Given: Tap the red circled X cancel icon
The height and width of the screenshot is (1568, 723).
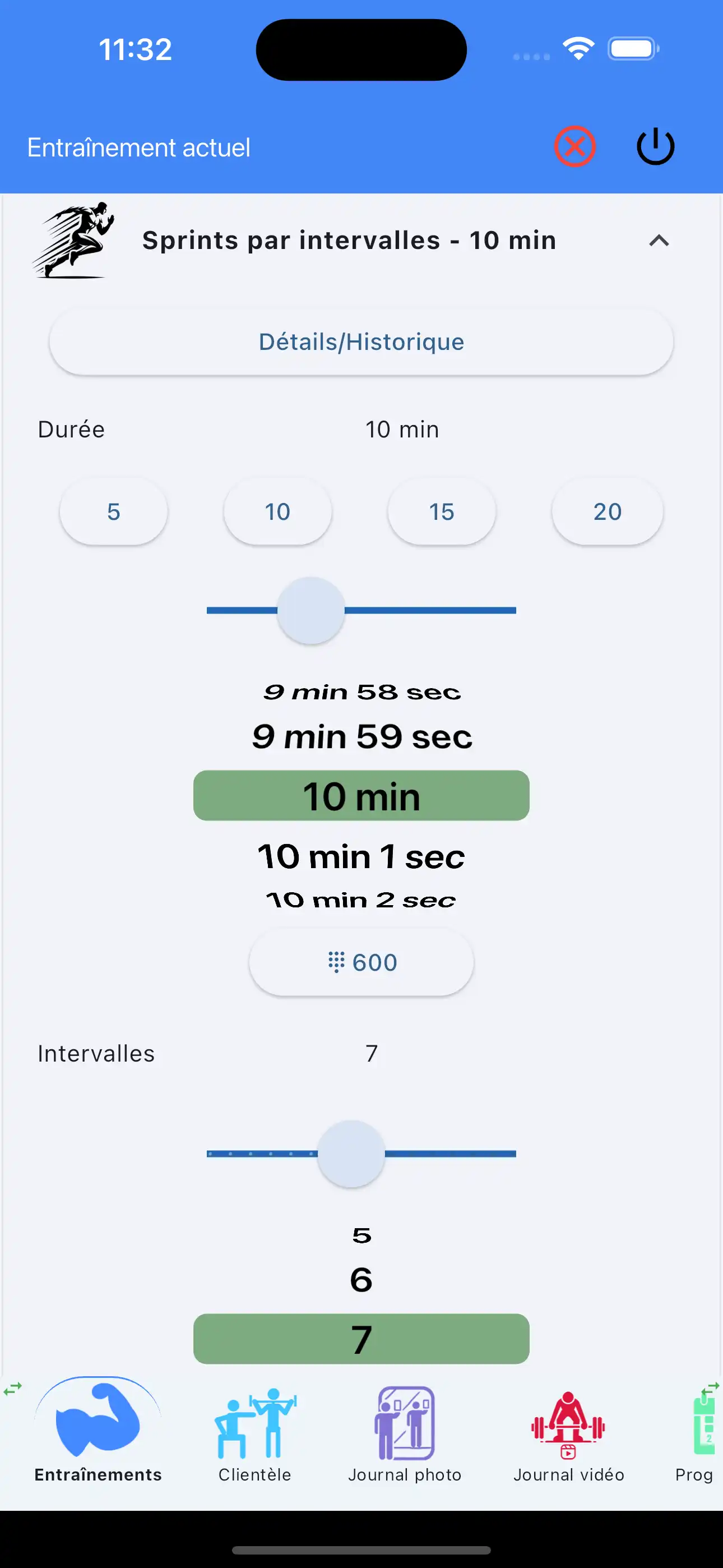Looking at the screenshot, I should [x=575, y=145].
